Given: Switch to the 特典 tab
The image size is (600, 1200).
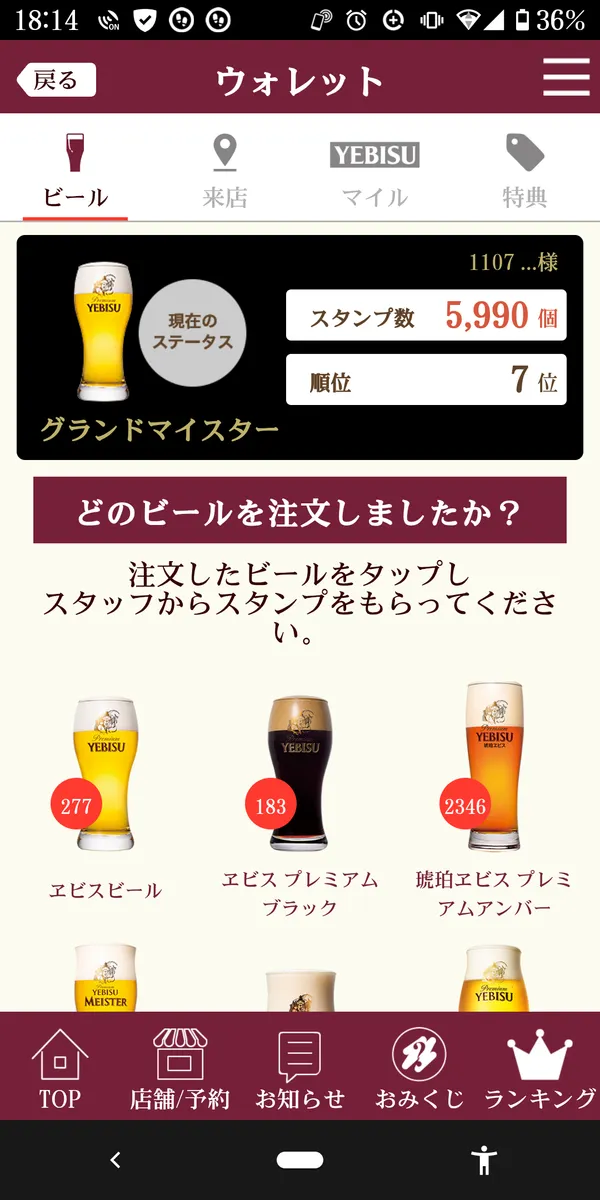Looking at the screenshot, I should pyautogui.click(x=524, y=170).
